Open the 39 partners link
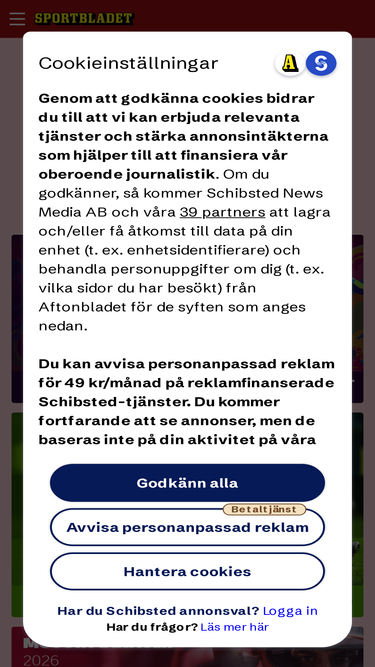The image size is (375, 667). pos(222,212)
